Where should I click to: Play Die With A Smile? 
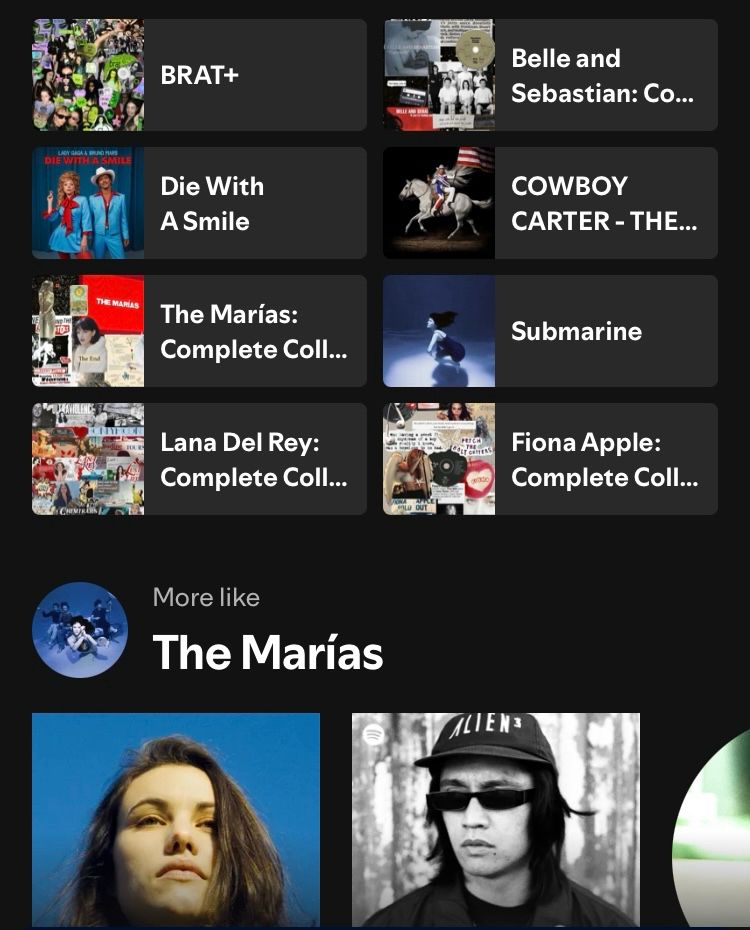pyautogui.click(x=199, y=203)
